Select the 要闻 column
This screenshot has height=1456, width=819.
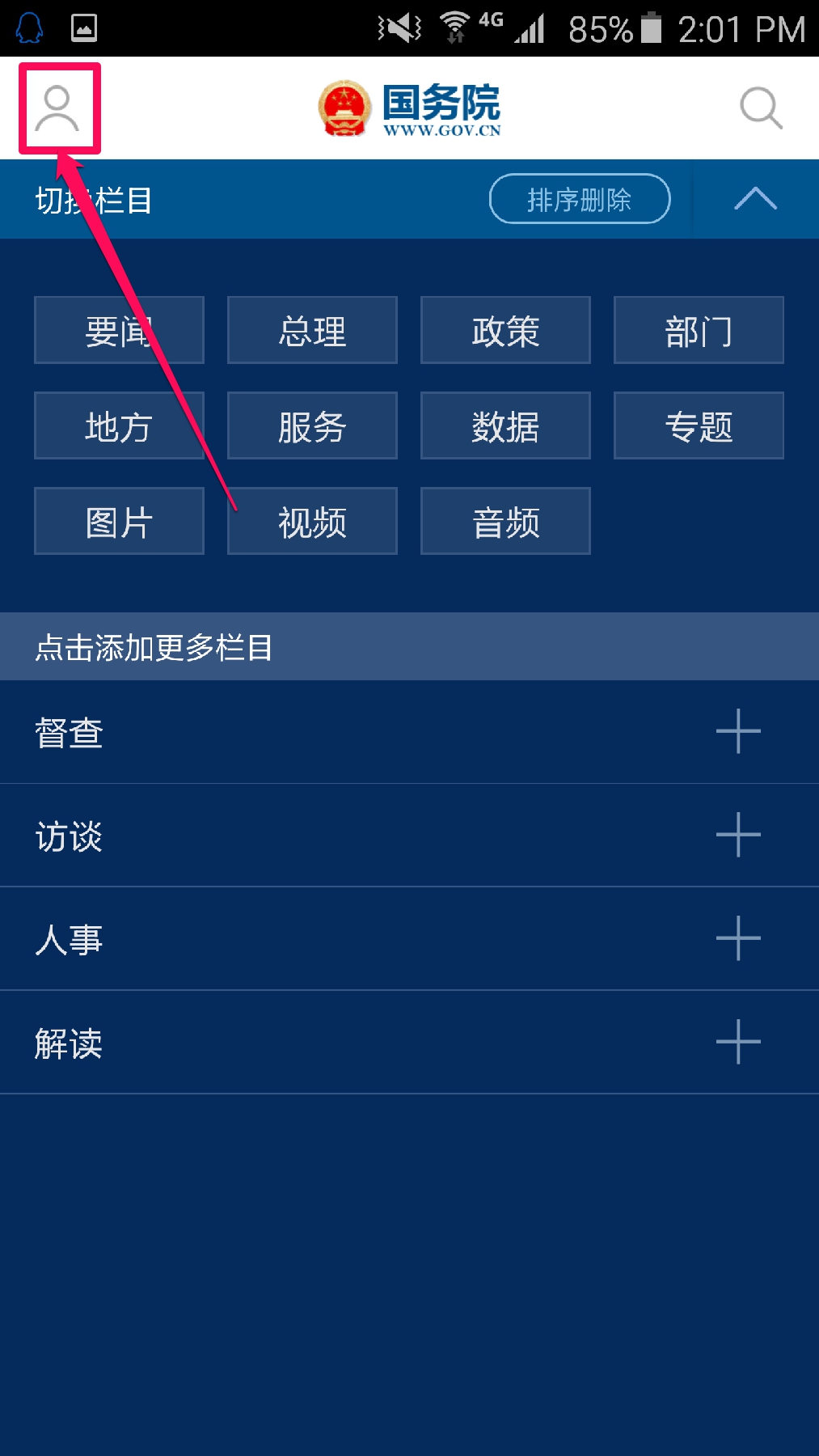pos(119,330)
